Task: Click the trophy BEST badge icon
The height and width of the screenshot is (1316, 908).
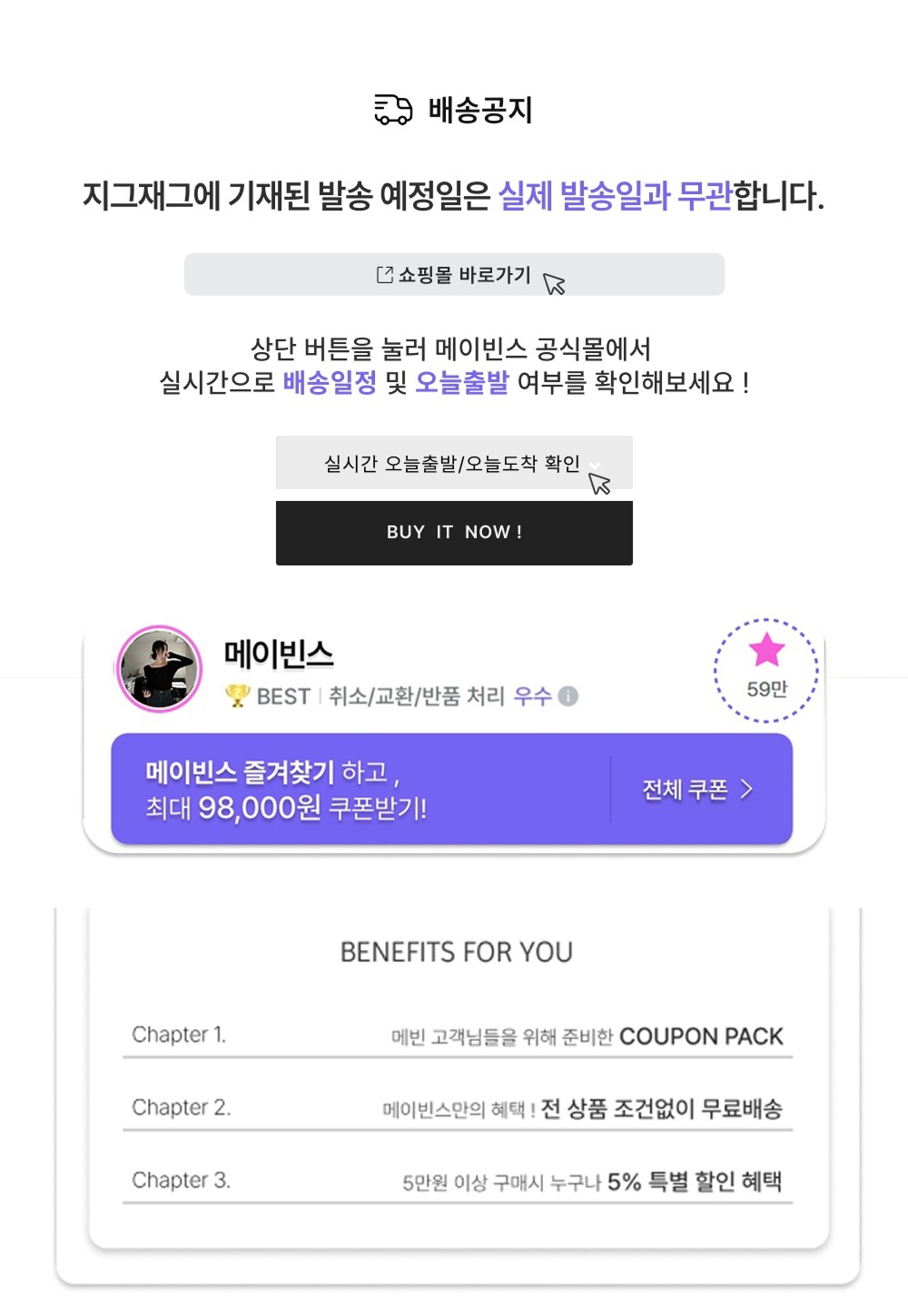Action: pyautogui.click(x=236, y=697)
